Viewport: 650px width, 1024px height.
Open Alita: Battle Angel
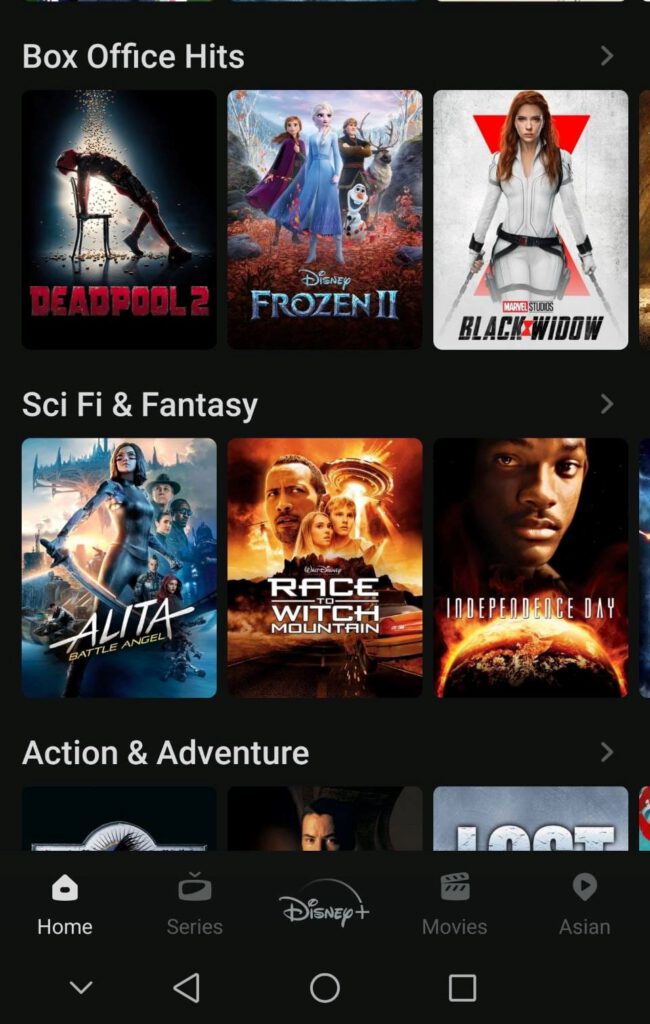coord(119,567)
